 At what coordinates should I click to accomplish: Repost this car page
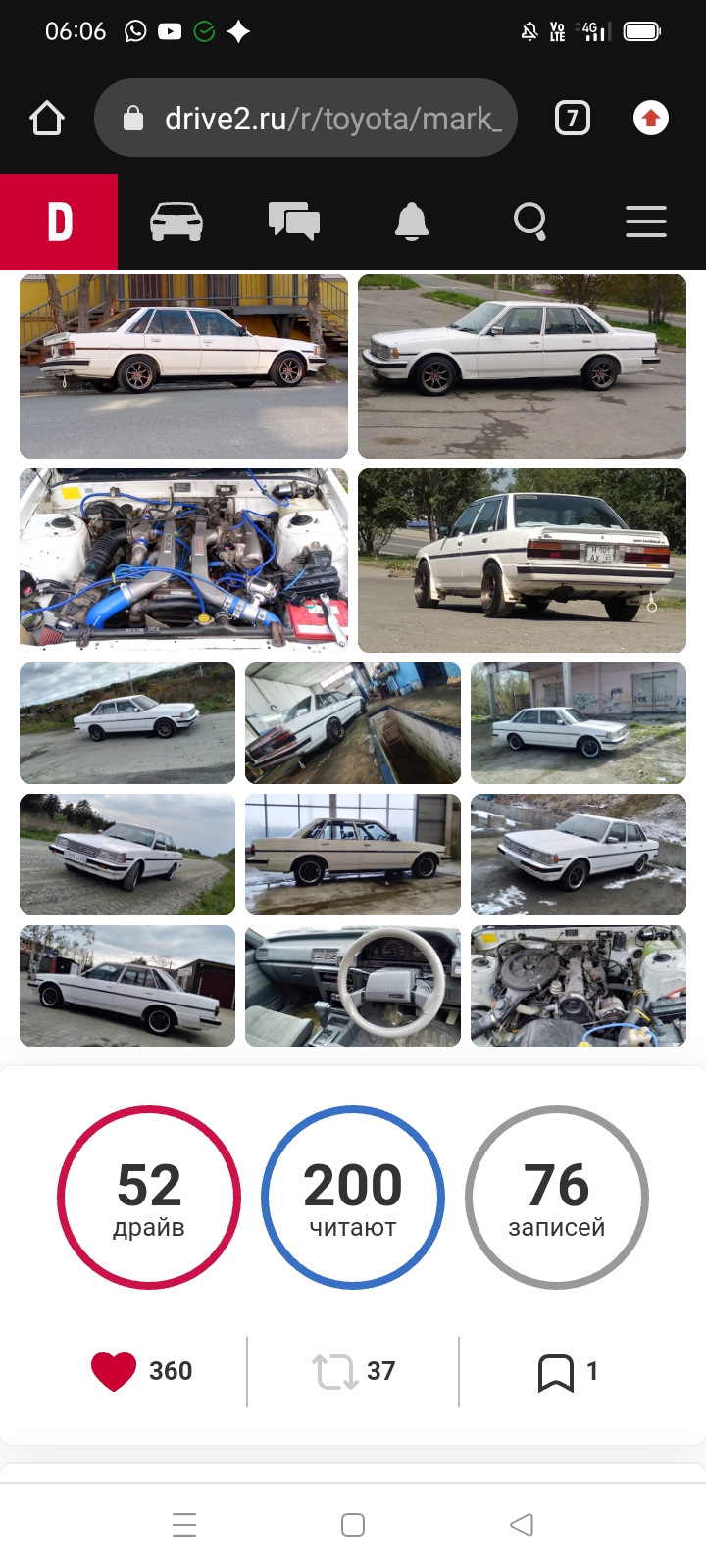point(335,1371)
